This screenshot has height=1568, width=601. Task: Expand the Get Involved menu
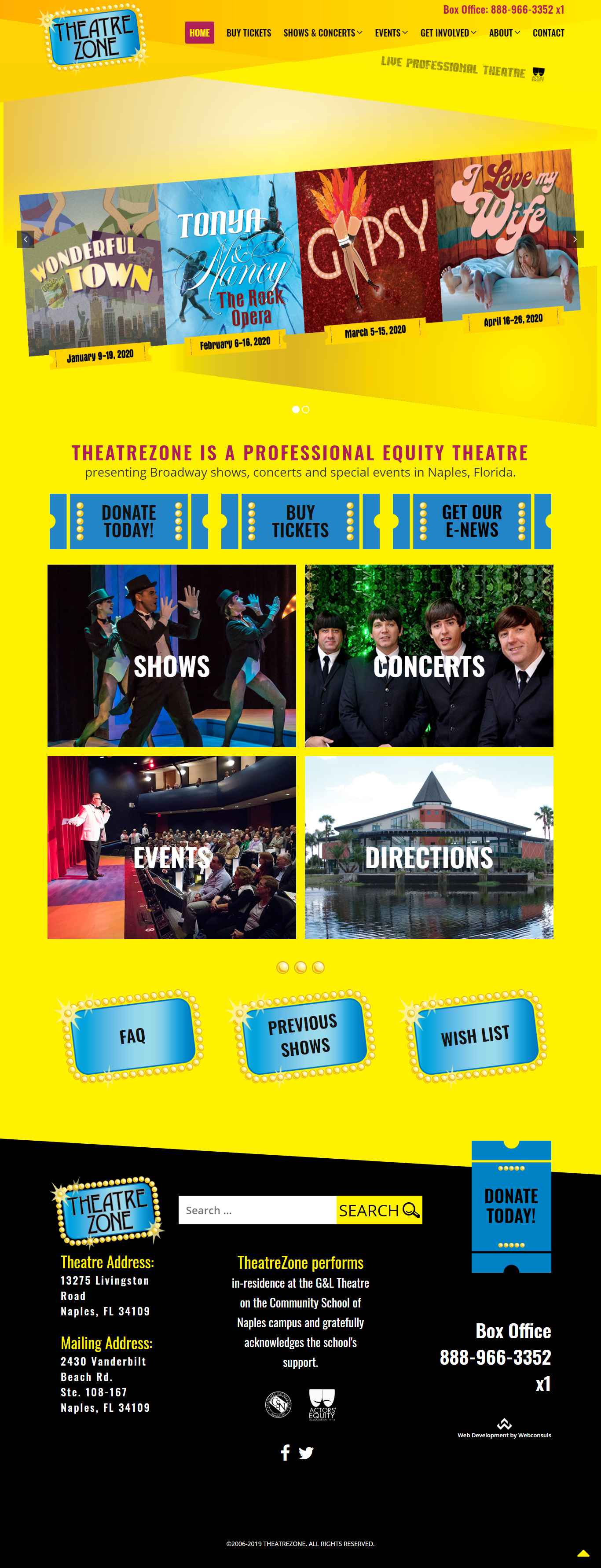tap(448, 33)
